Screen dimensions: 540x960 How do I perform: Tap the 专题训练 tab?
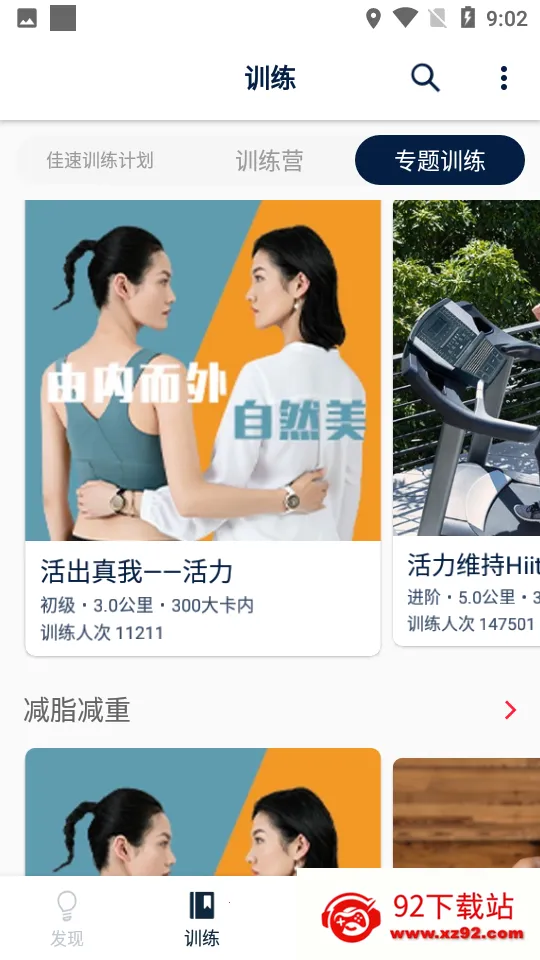[x=440, y=160]
